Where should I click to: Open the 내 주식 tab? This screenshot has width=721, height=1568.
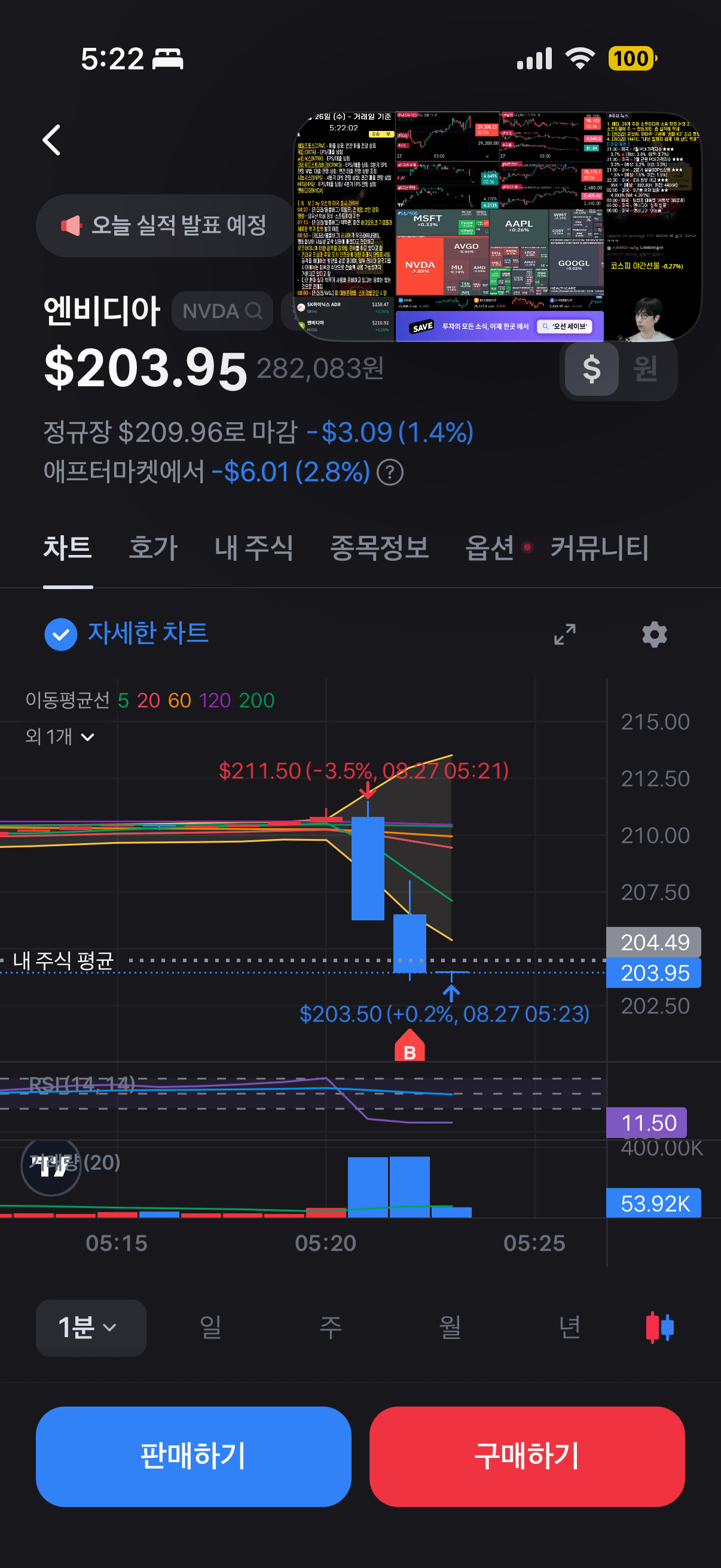(253, 548)
